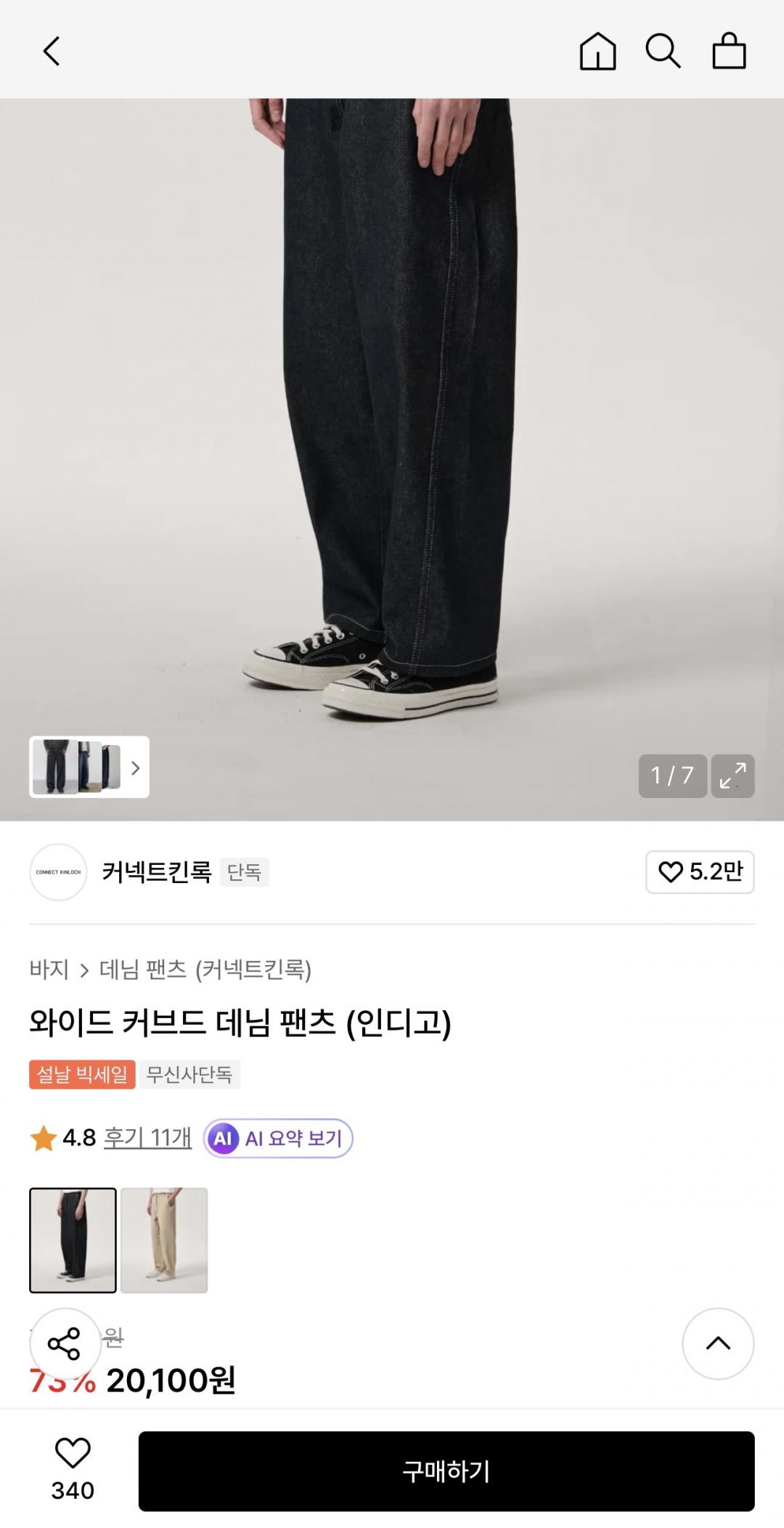This screenshot has height=1528, width=784.
Task: Go back to the previous page
Action: pos(51,51)
